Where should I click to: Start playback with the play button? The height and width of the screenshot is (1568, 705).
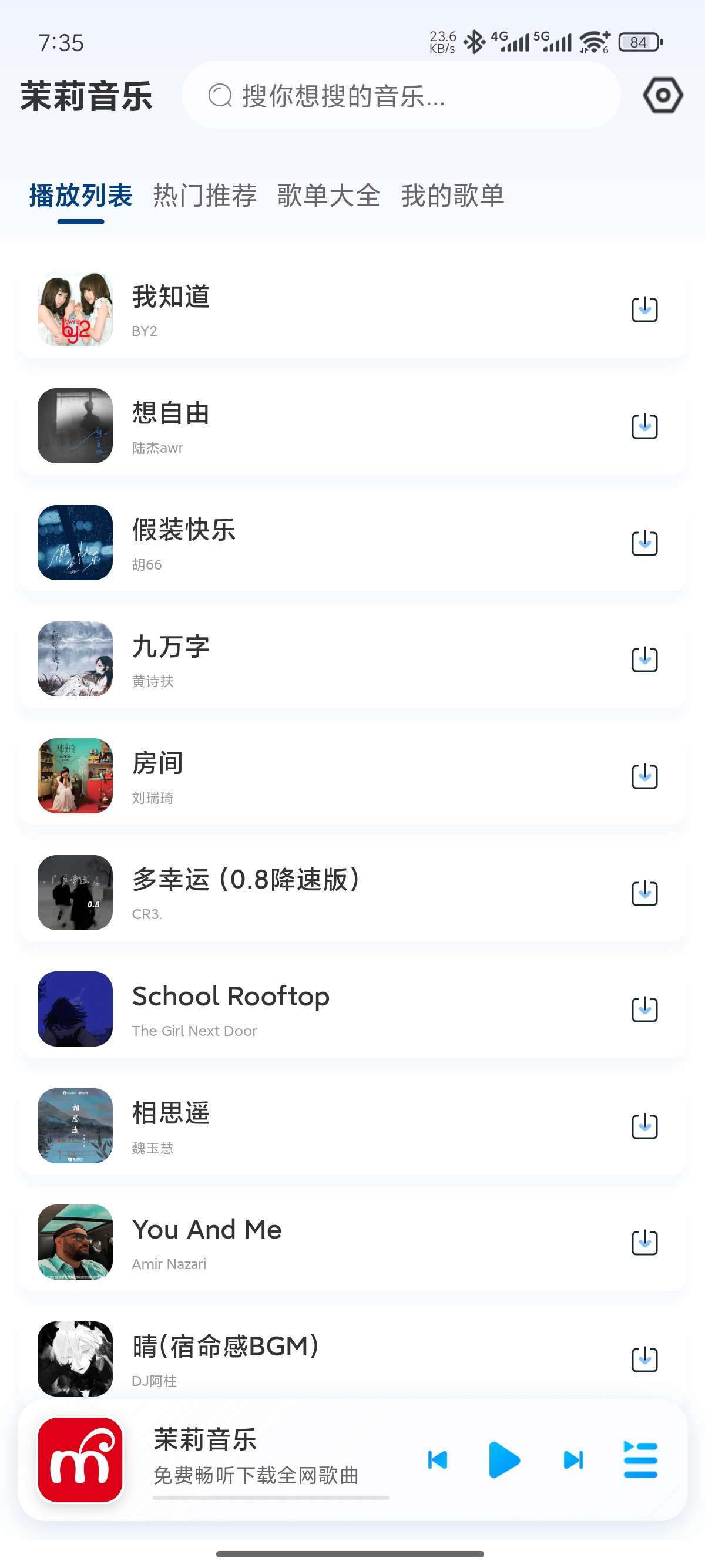click(504, 1460)
